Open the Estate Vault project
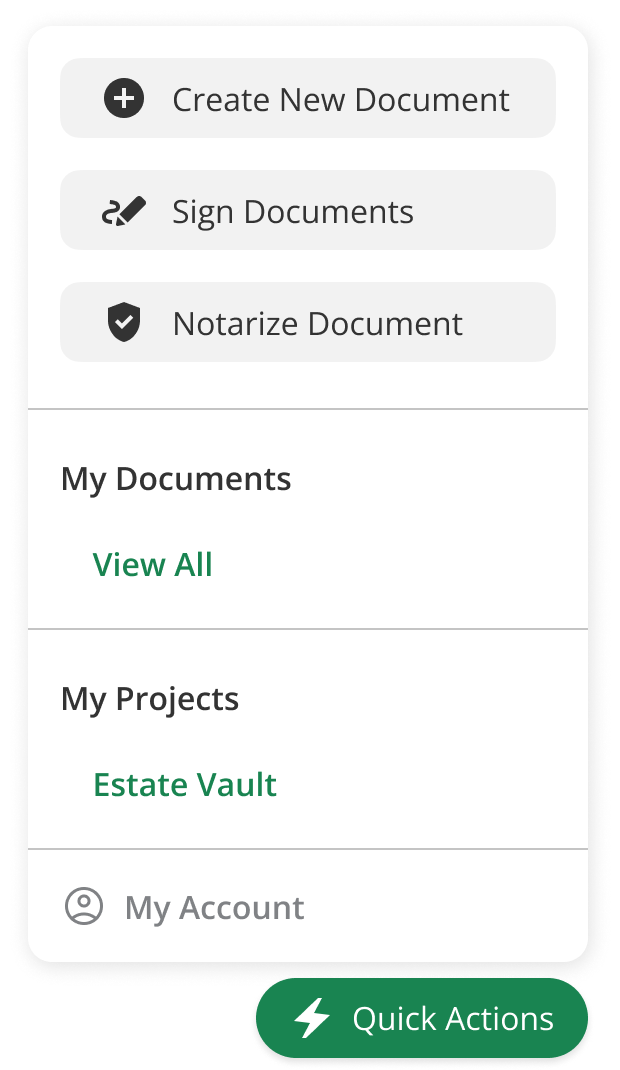The height and width of the screenshot is (1070, 620). [x=185, y=785]
